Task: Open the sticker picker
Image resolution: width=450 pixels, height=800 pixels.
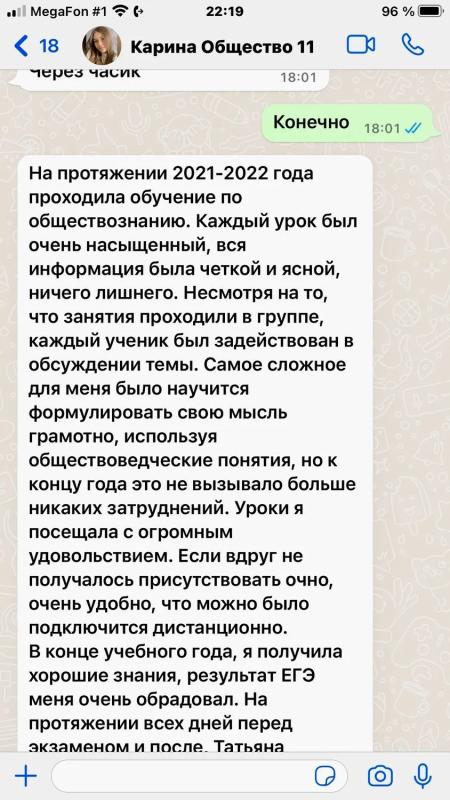Action: pyautogui.click(x=323, y=777)
